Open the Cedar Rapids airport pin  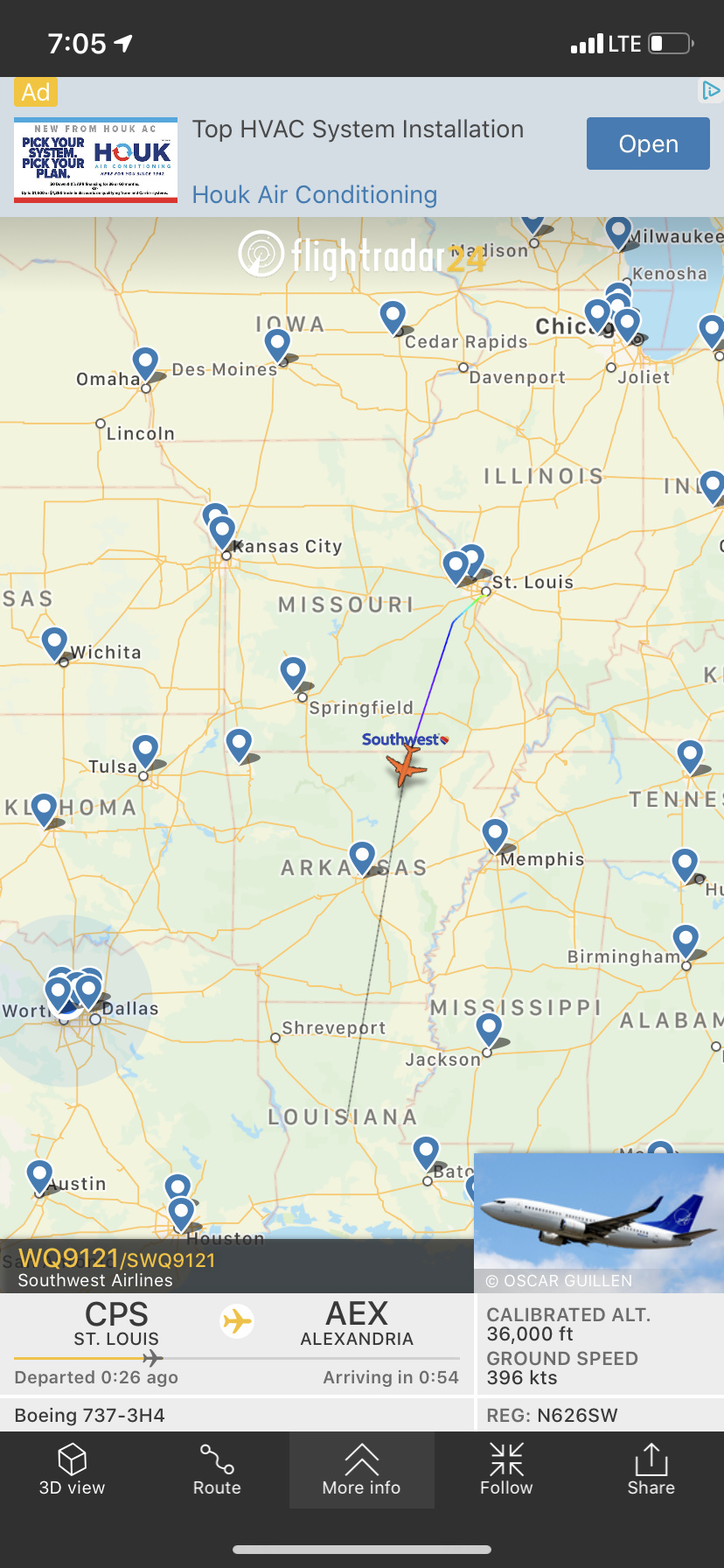[x=393, y=315]
